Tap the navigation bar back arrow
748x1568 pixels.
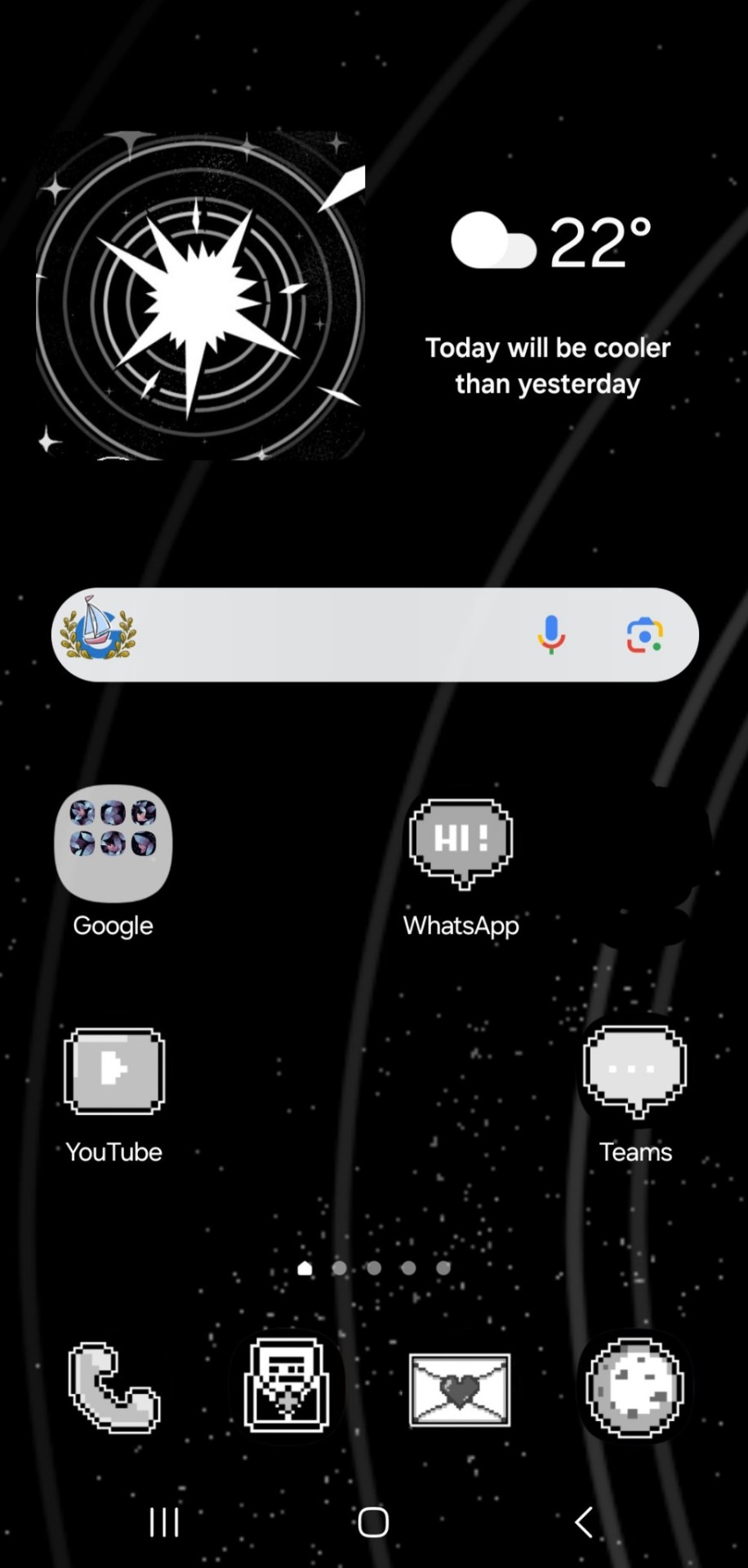click(583, 1522)
